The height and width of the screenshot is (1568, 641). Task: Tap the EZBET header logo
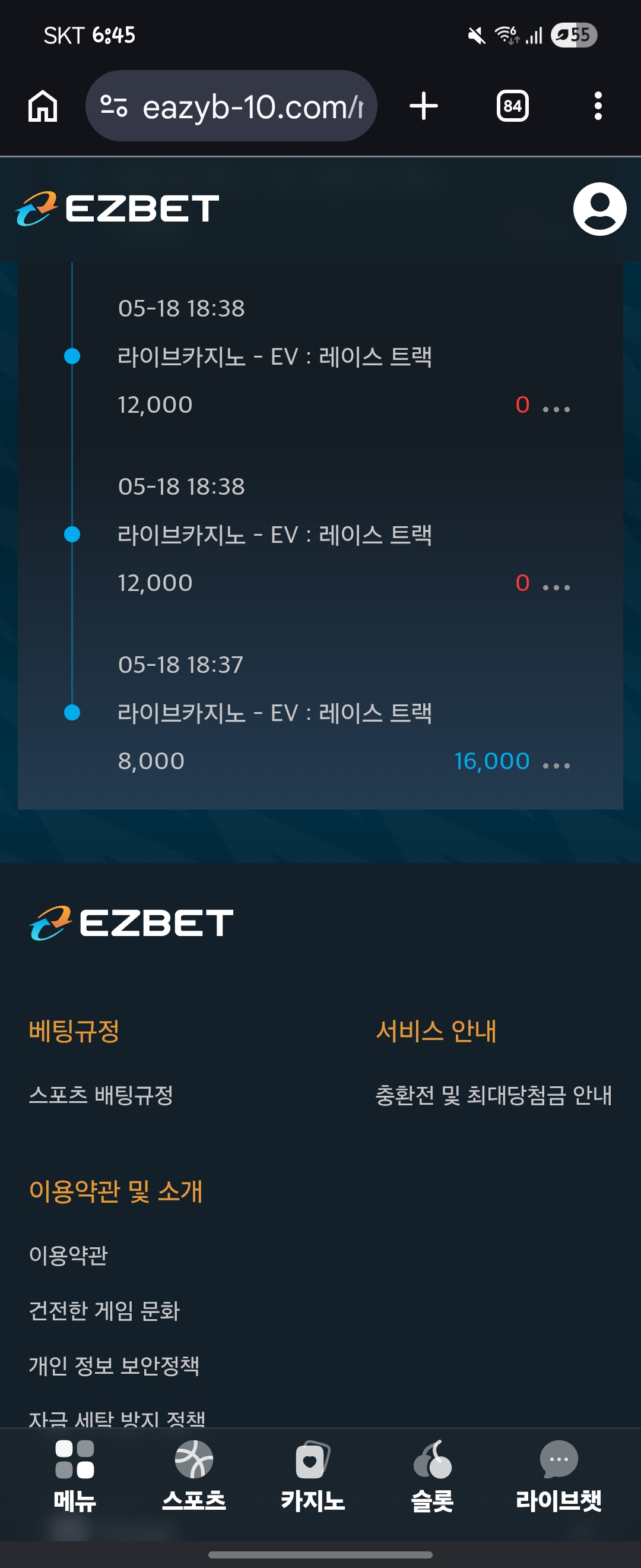(117, 209)
